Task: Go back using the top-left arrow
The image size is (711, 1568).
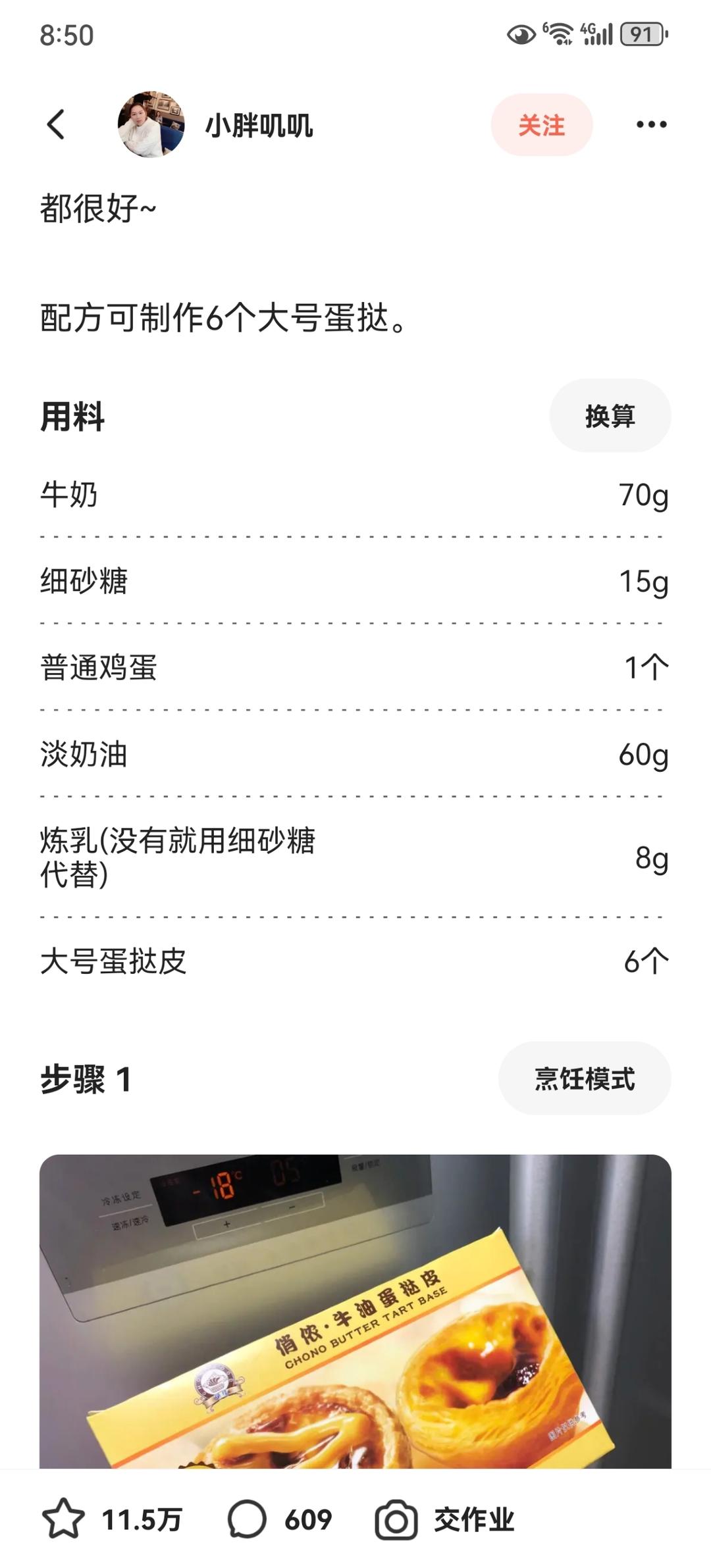Action: click(57, 124)
